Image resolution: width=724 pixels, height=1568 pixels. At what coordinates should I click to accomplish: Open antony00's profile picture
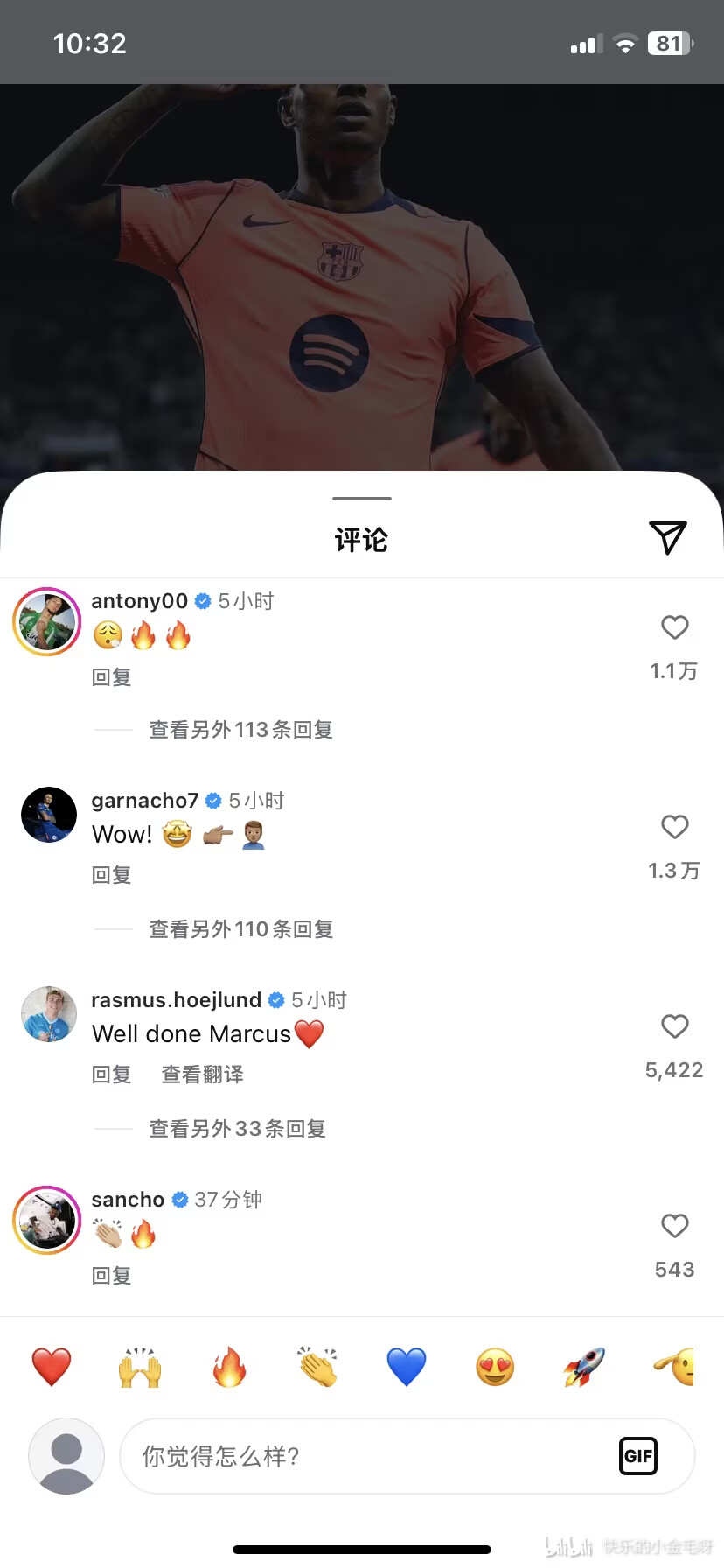[47, 621]
